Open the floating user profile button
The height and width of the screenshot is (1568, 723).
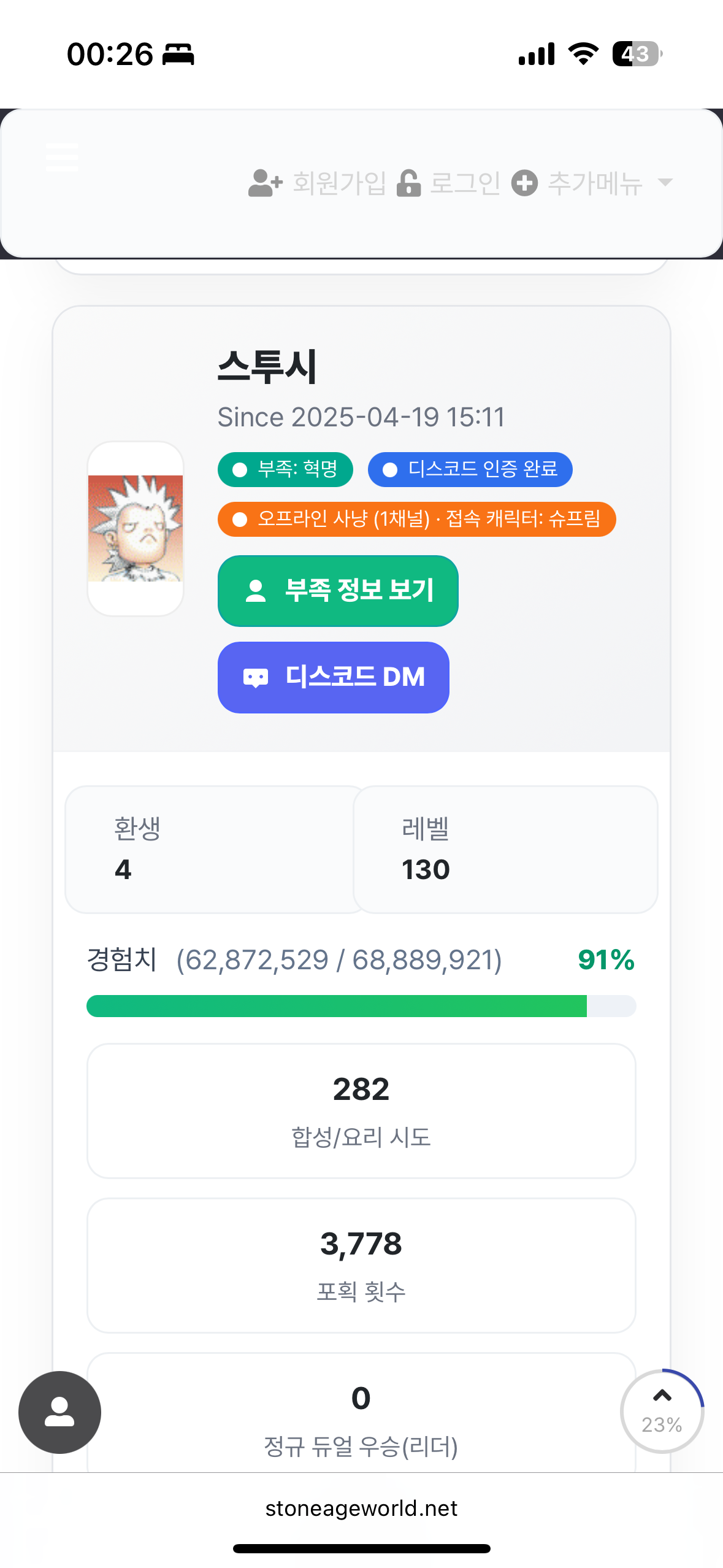(59, 1412)
